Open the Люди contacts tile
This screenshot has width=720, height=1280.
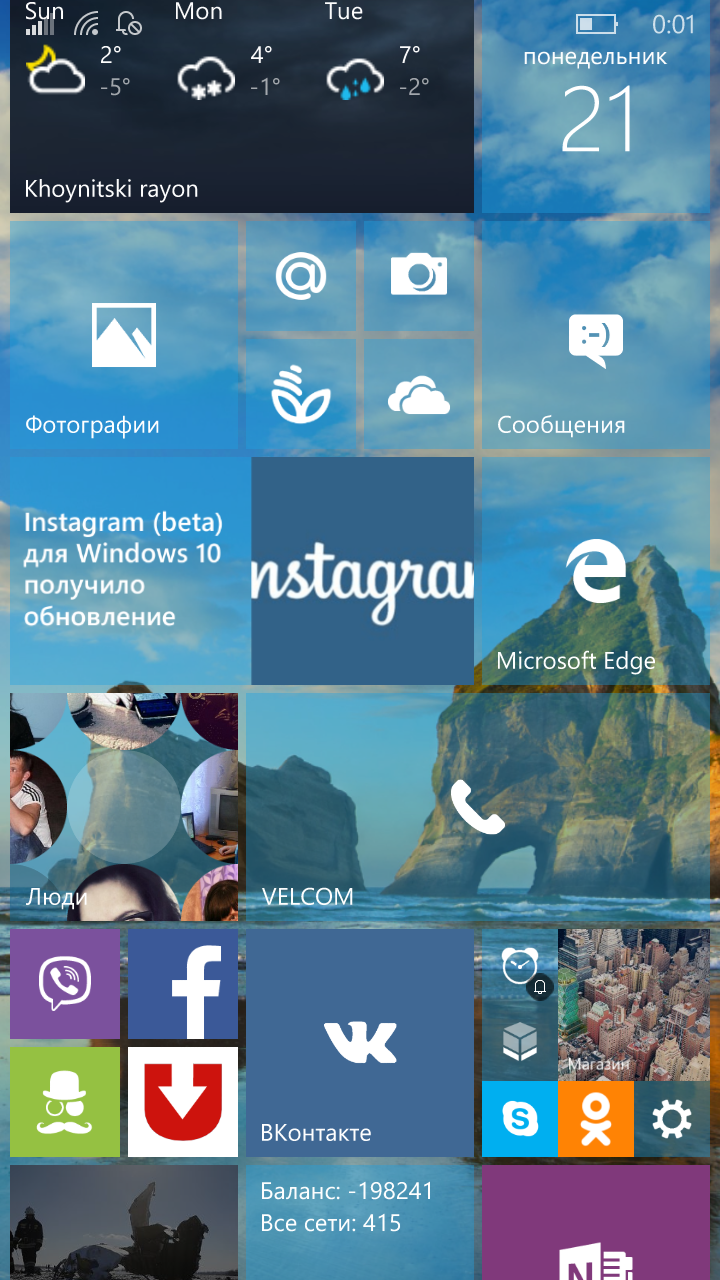pos(124,807)
